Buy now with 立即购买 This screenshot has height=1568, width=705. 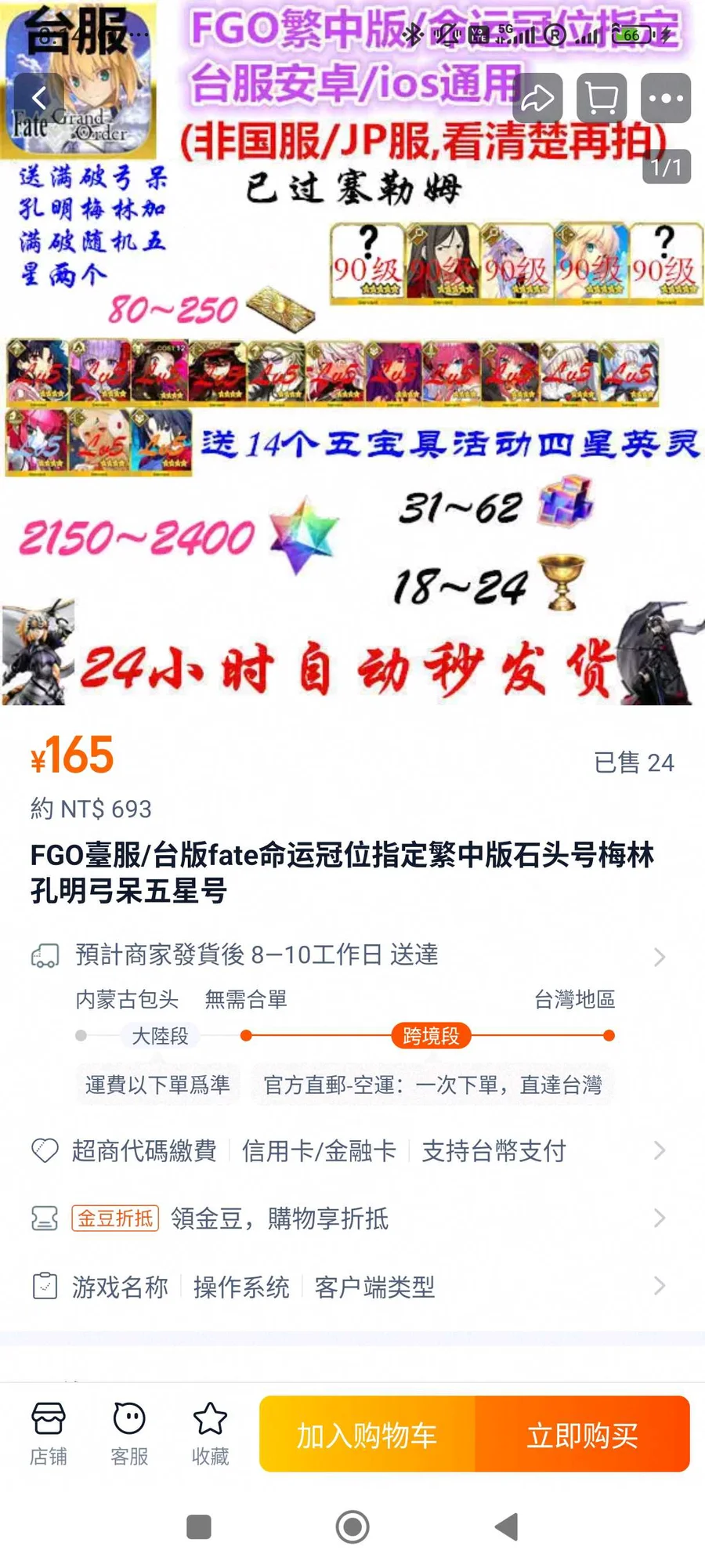pos(582,1436)
